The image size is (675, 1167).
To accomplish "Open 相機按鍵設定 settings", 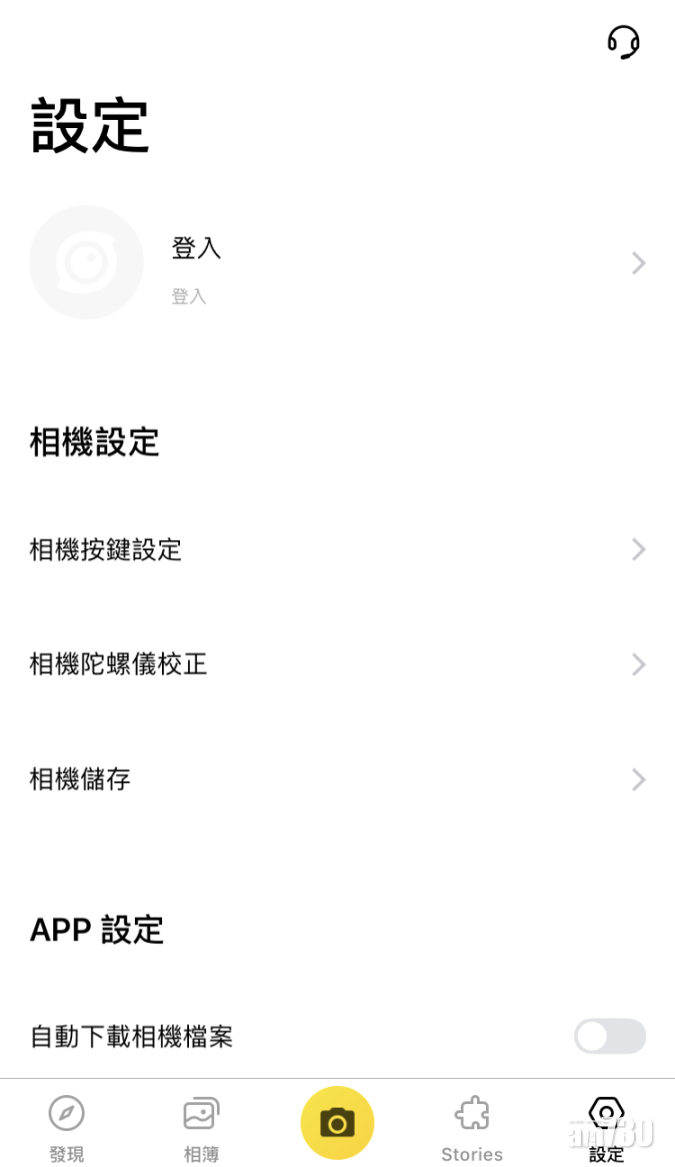I will tap(337, 549).
